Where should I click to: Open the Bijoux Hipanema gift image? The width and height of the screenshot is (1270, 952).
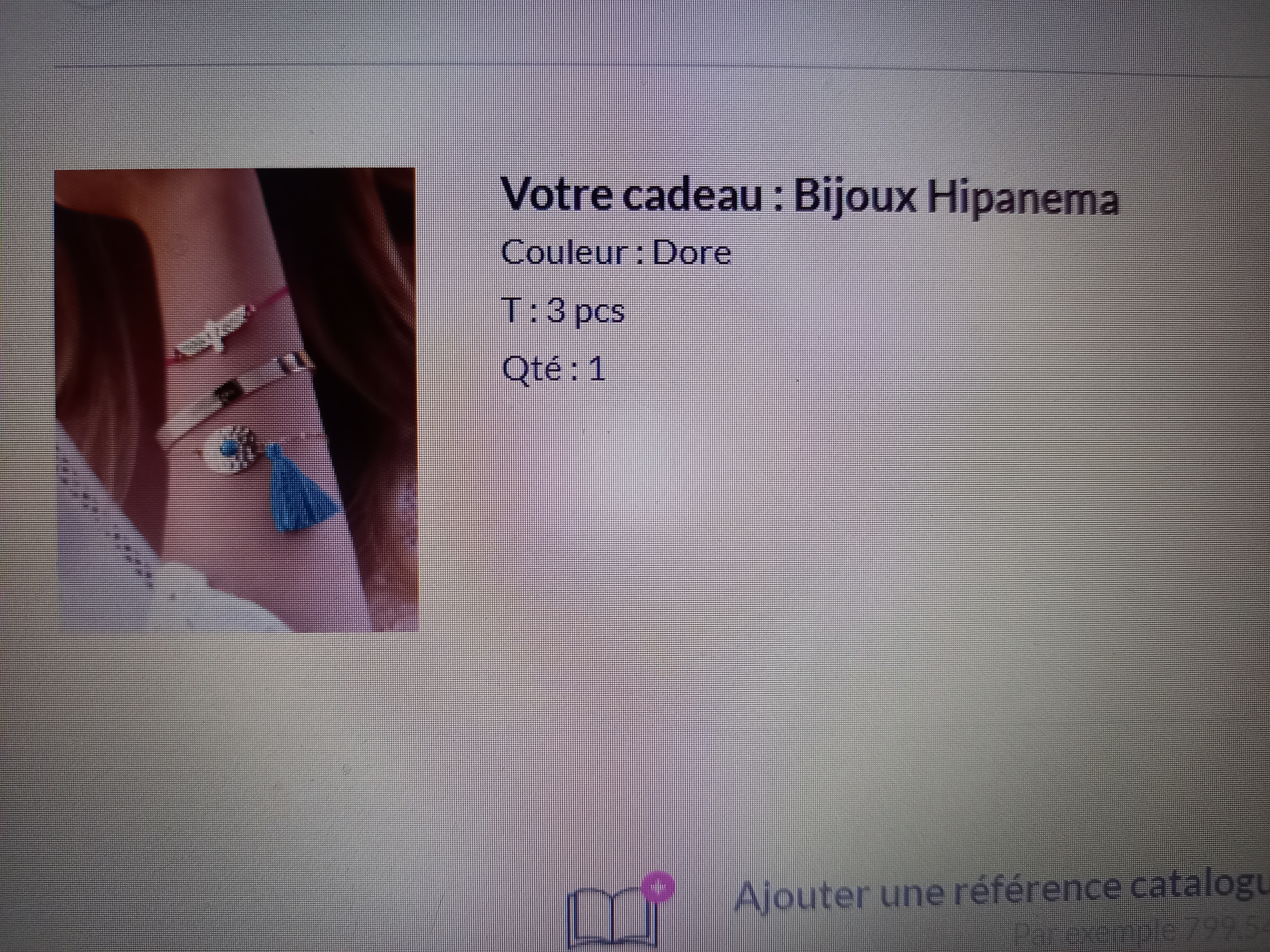[236, 400]
